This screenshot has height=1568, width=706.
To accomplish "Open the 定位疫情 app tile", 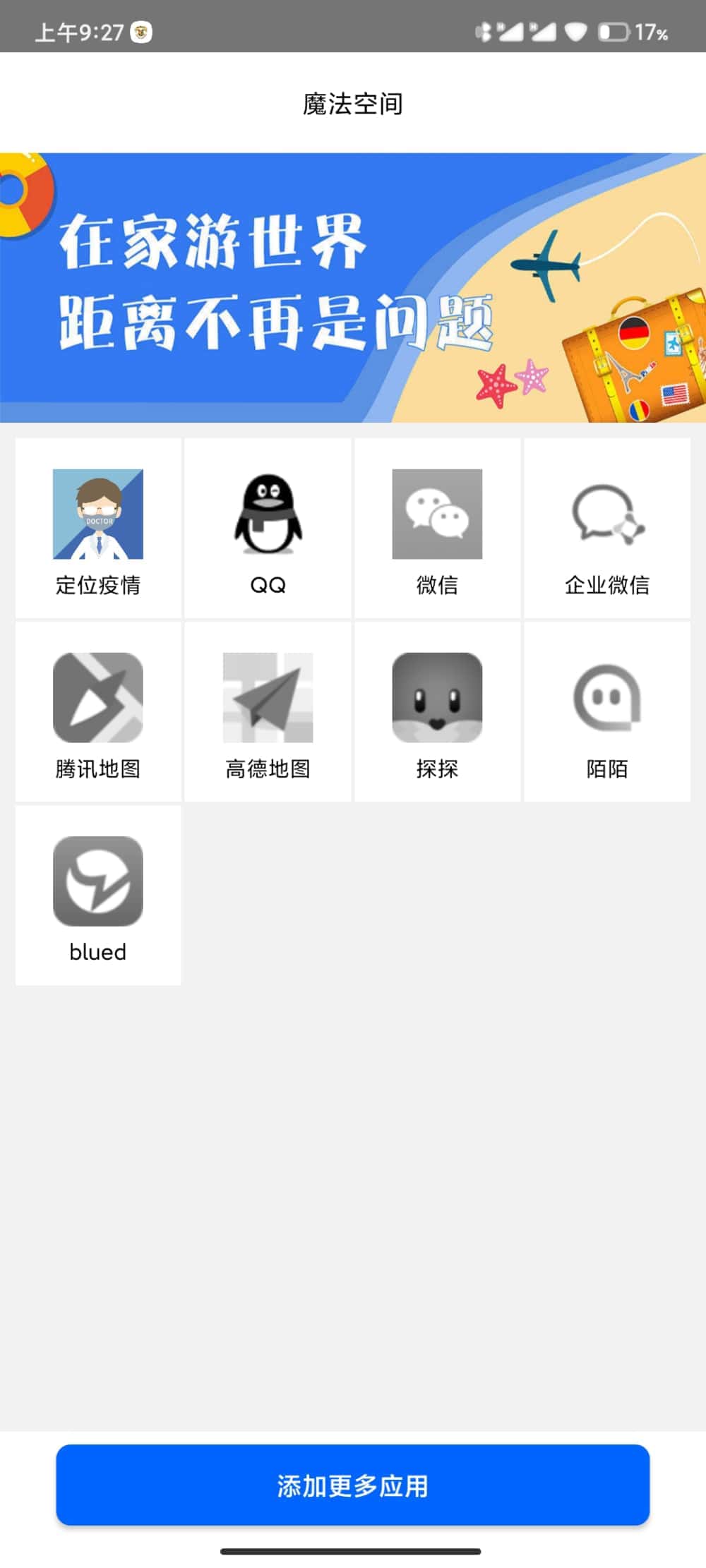I will pos(98,528).
